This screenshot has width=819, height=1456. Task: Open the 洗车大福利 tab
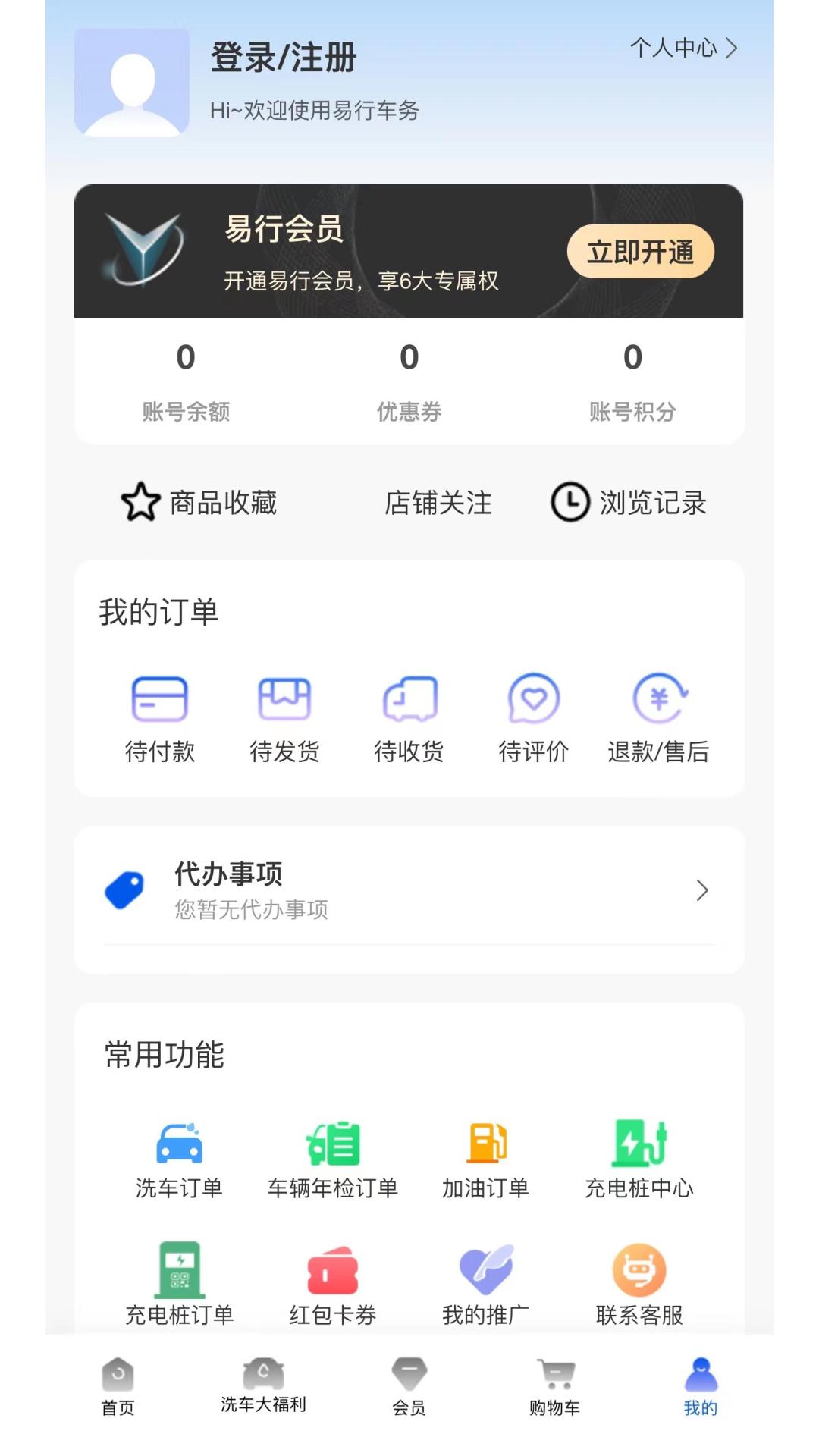(x=263, y=1388)
